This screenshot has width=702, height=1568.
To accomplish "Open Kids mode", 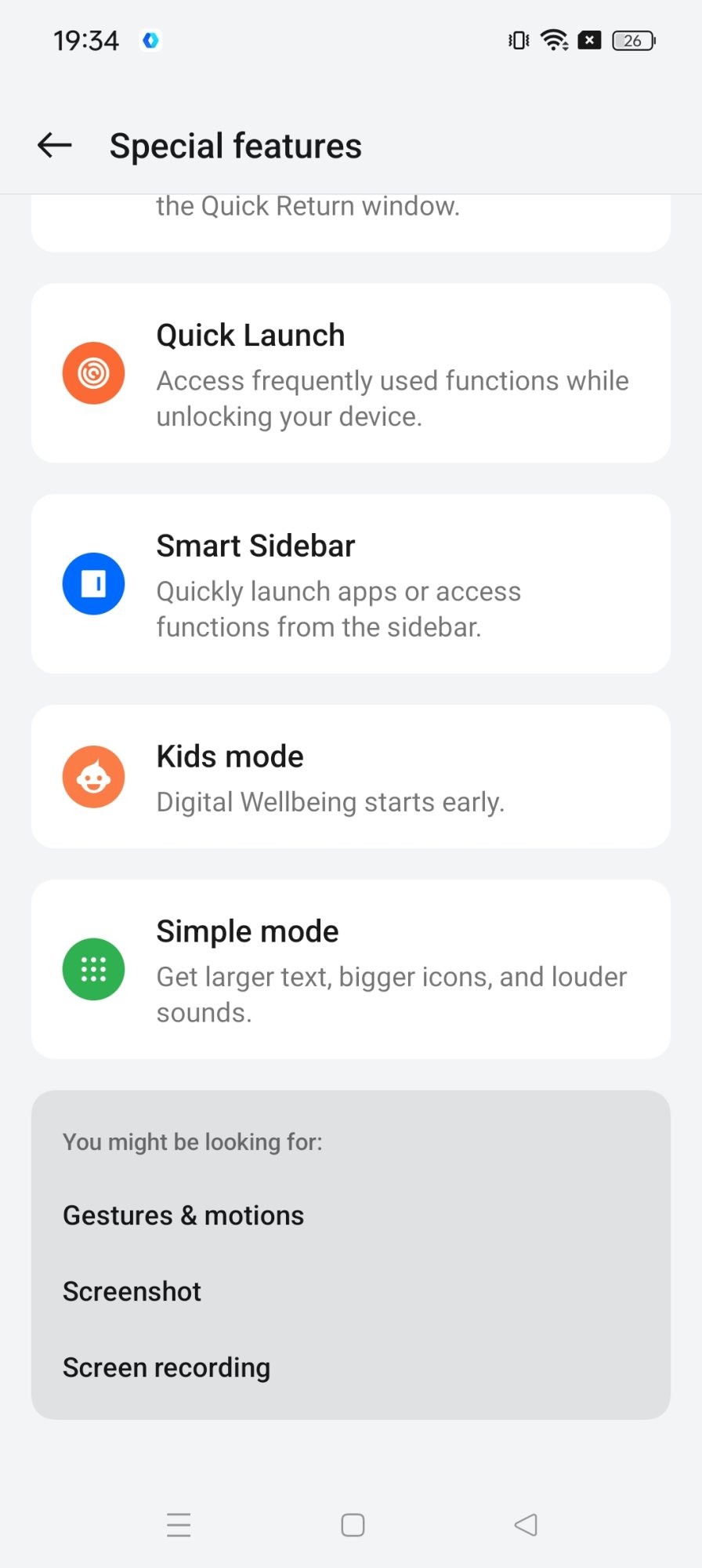I will [350, 777].
